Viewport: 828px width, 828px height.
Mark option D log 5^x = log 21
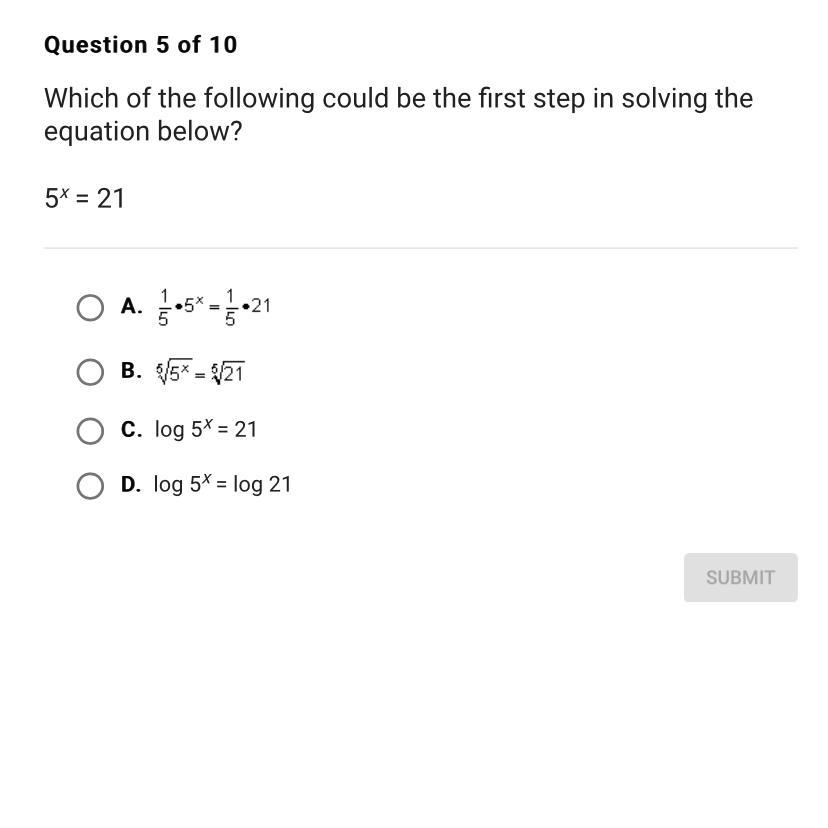90,486
